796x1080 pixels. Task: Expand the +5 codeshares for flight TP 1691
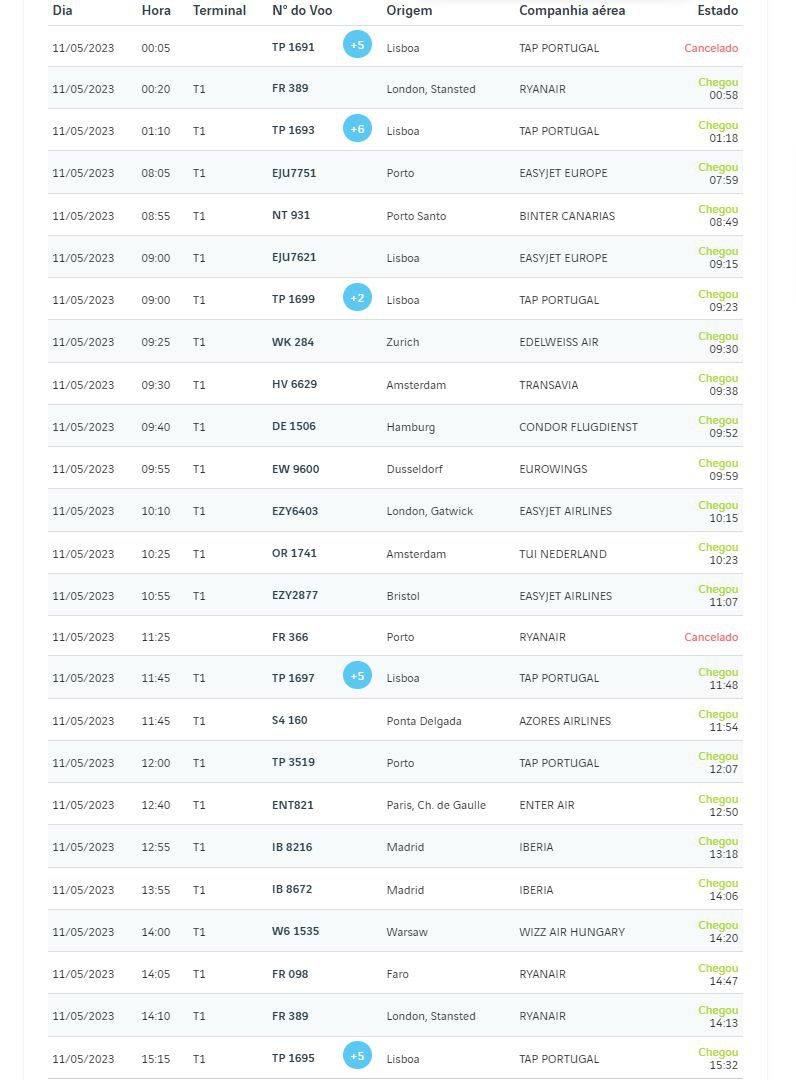pyautogui.click(x=357, y=45)
